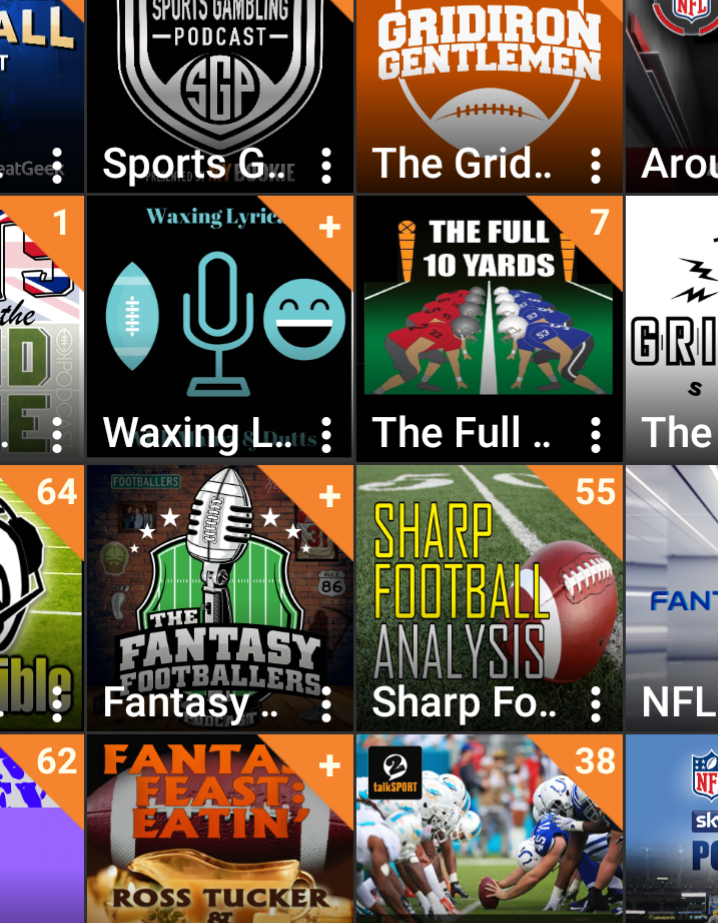Screen dimensions: 718x923
Task: Subscribe to Fantasy Feast via plus corner
Action: click(x=329, y=766)
